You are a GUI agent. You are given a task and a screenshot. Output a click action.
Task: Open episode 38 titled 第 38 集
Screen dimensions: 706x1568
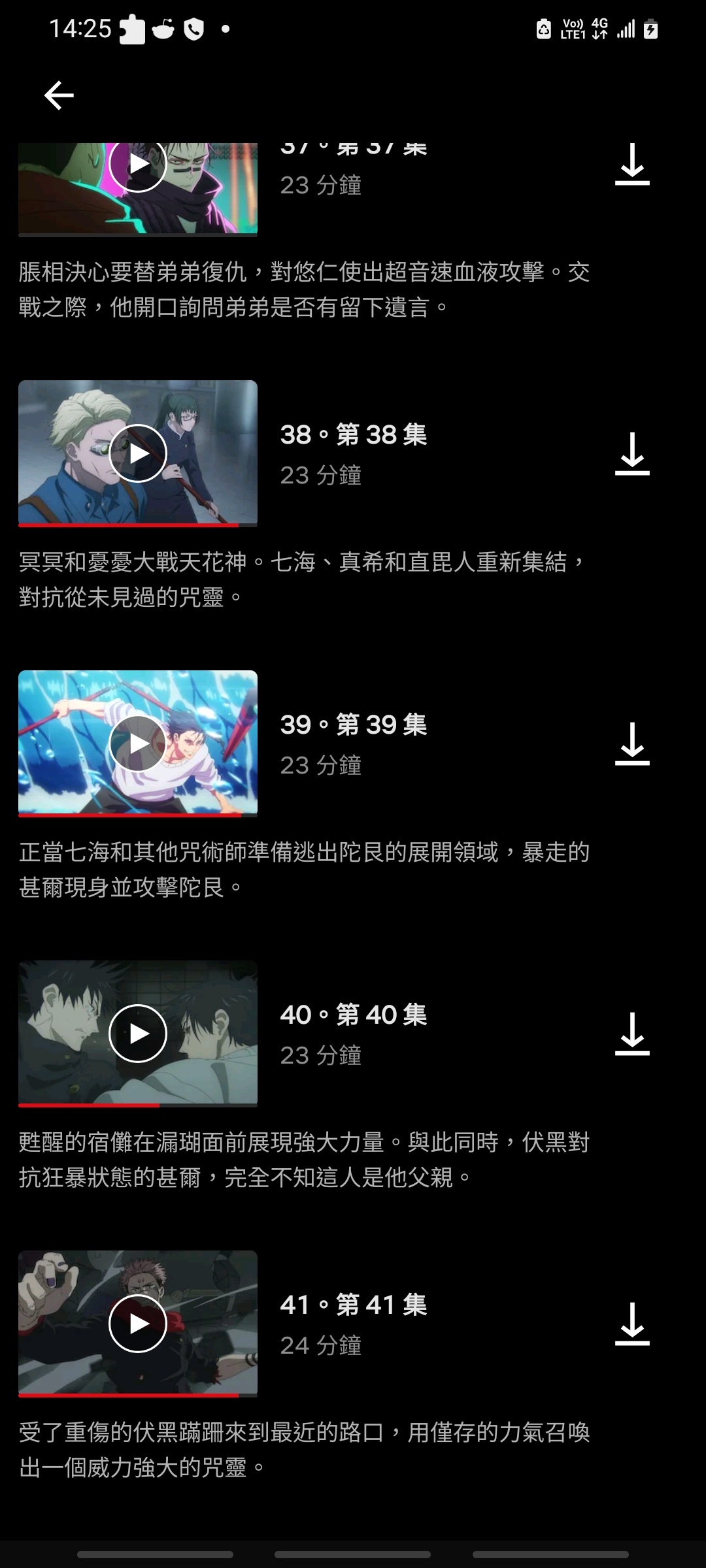353,434
